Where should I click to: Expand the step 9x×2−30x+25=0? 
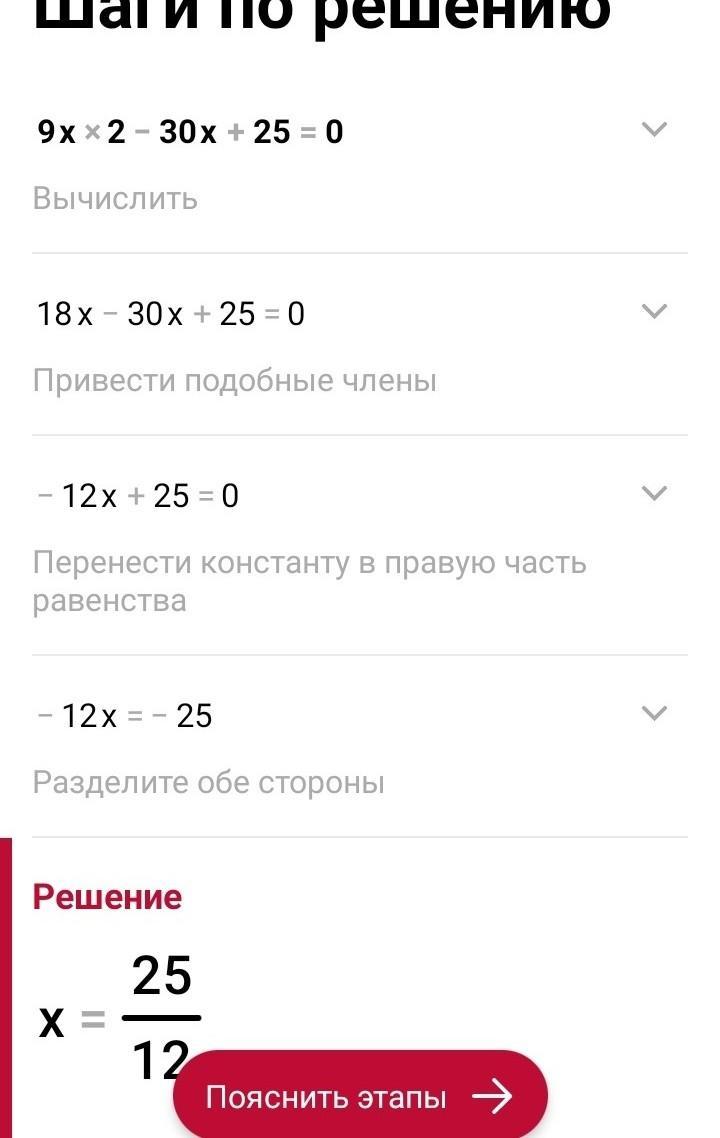pyautogui.click(x=653, y=130)
